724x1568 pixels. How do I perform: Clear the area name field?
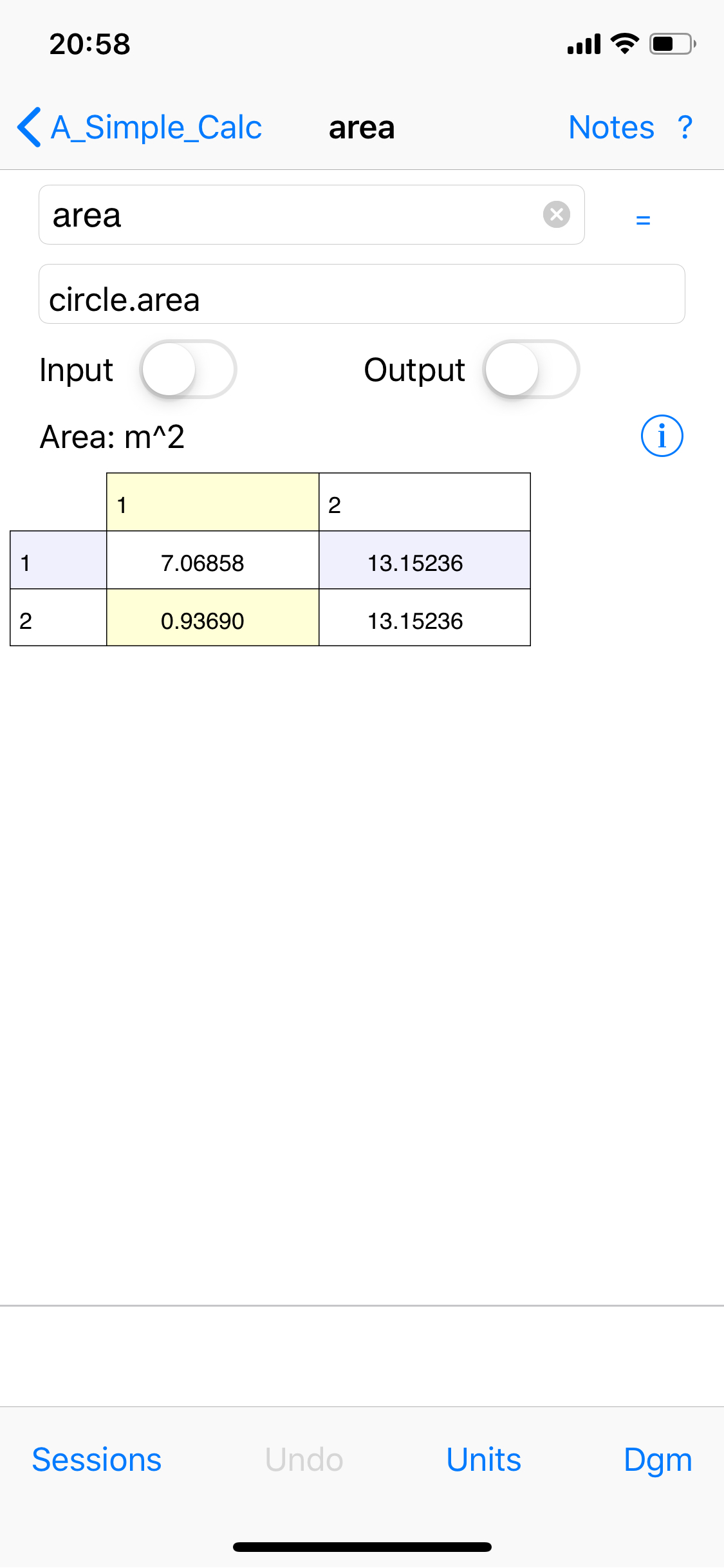tap(557, 214)
